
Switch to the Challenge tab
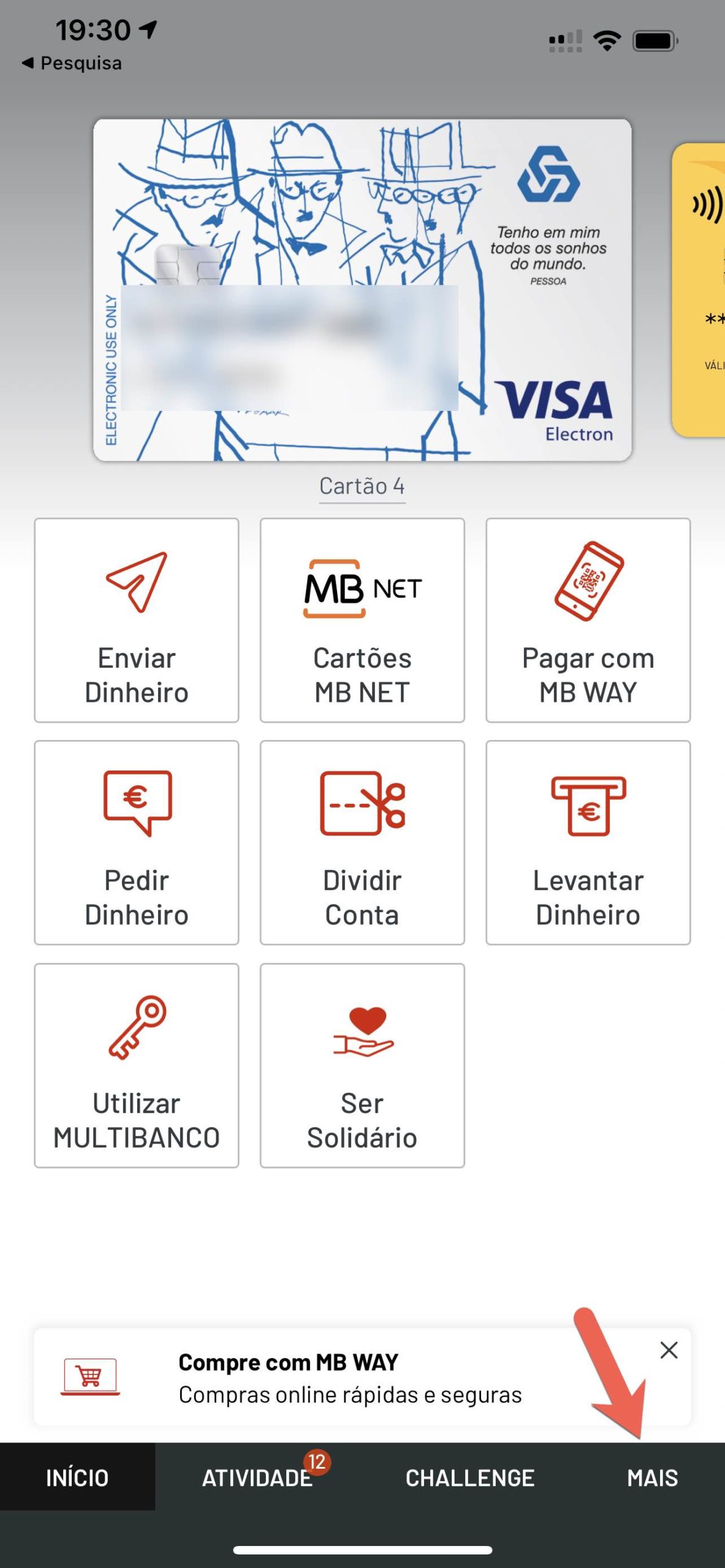pos(469,1477)
